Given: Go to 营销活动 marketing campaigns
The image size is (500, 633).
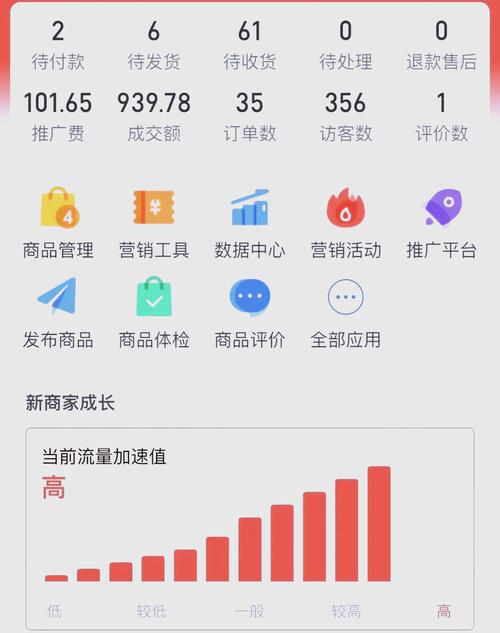Looking at the screenshot, I should click(x=345, y=223).
